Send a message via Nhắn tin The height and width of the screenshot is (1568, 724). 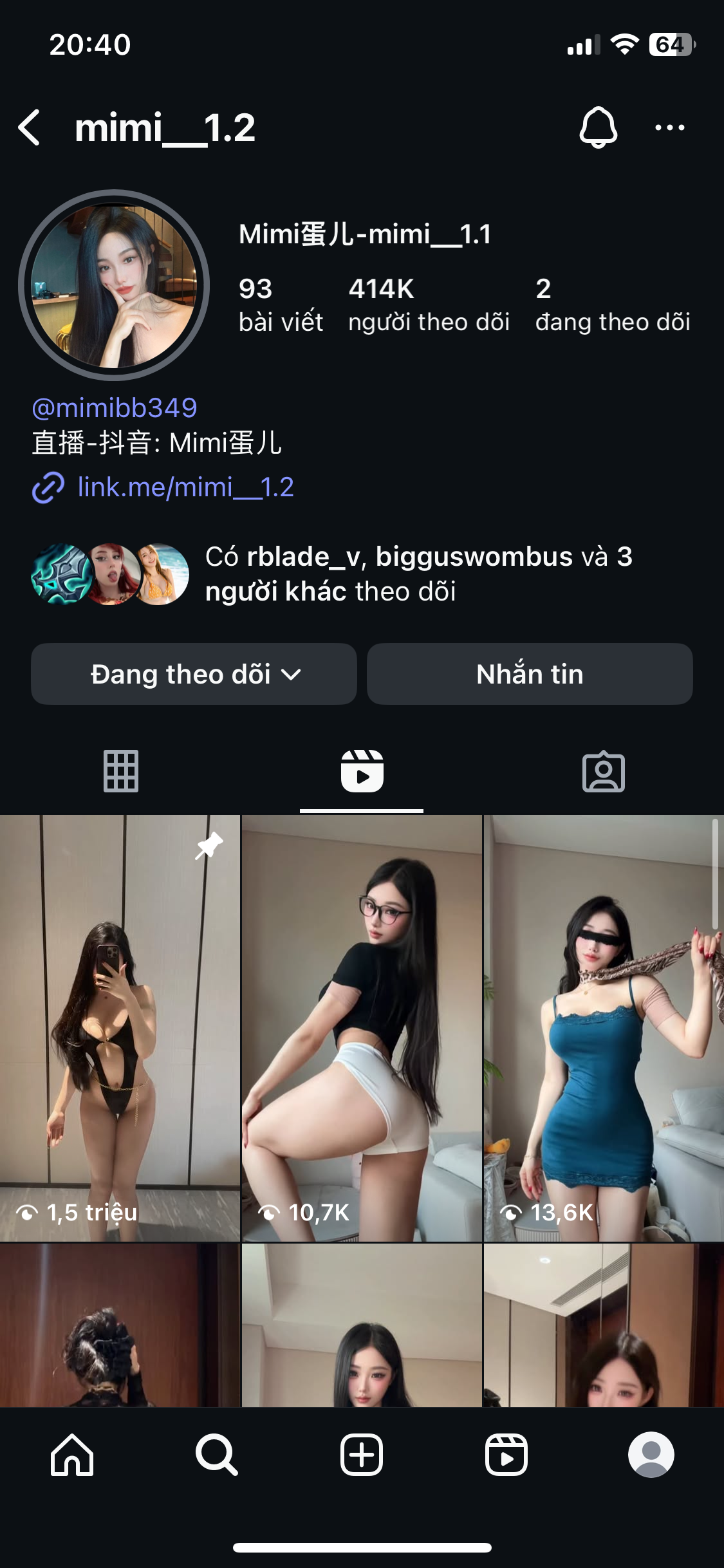[x=530, y=674]
